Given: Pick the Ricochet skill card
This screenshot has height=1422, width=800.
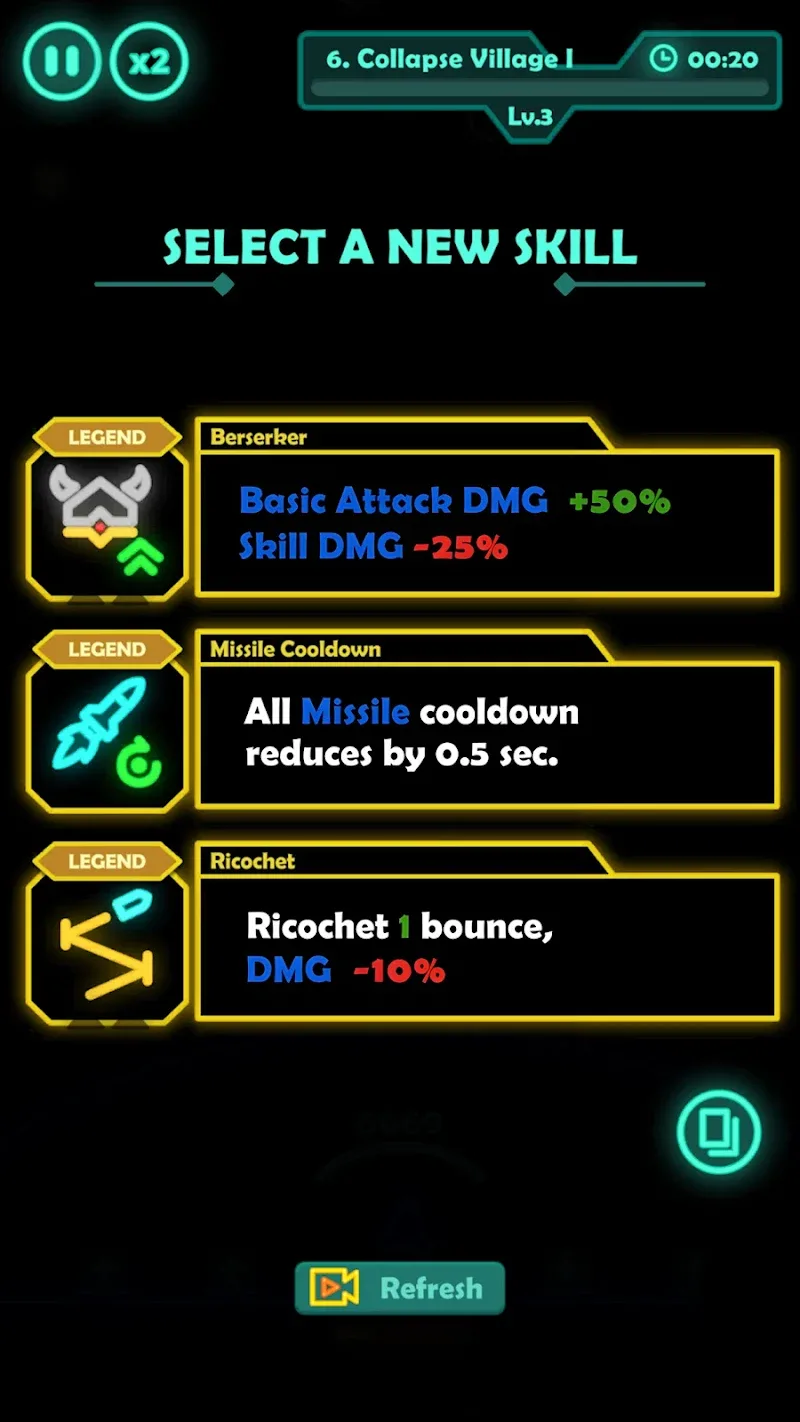Looking at the screenshot, I should click(487, 946).
